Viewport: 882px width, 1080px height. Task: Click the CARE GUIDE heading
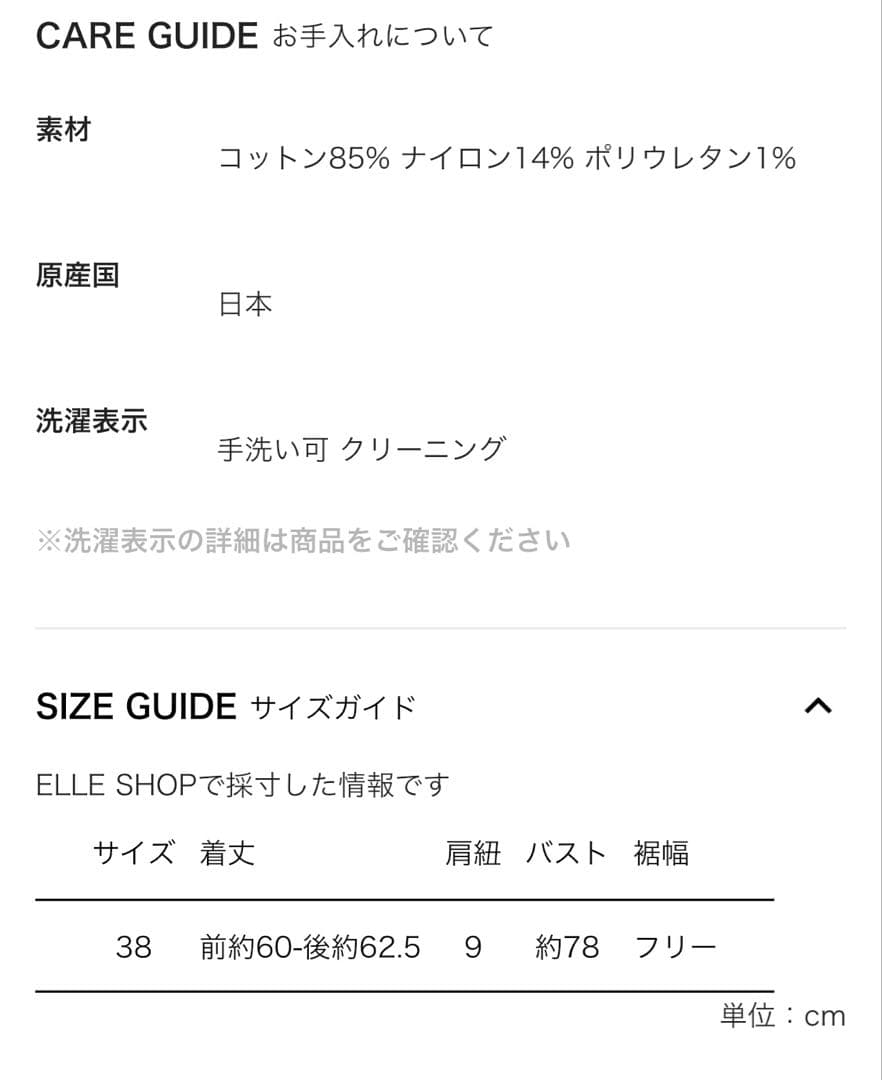pos(145,36)
